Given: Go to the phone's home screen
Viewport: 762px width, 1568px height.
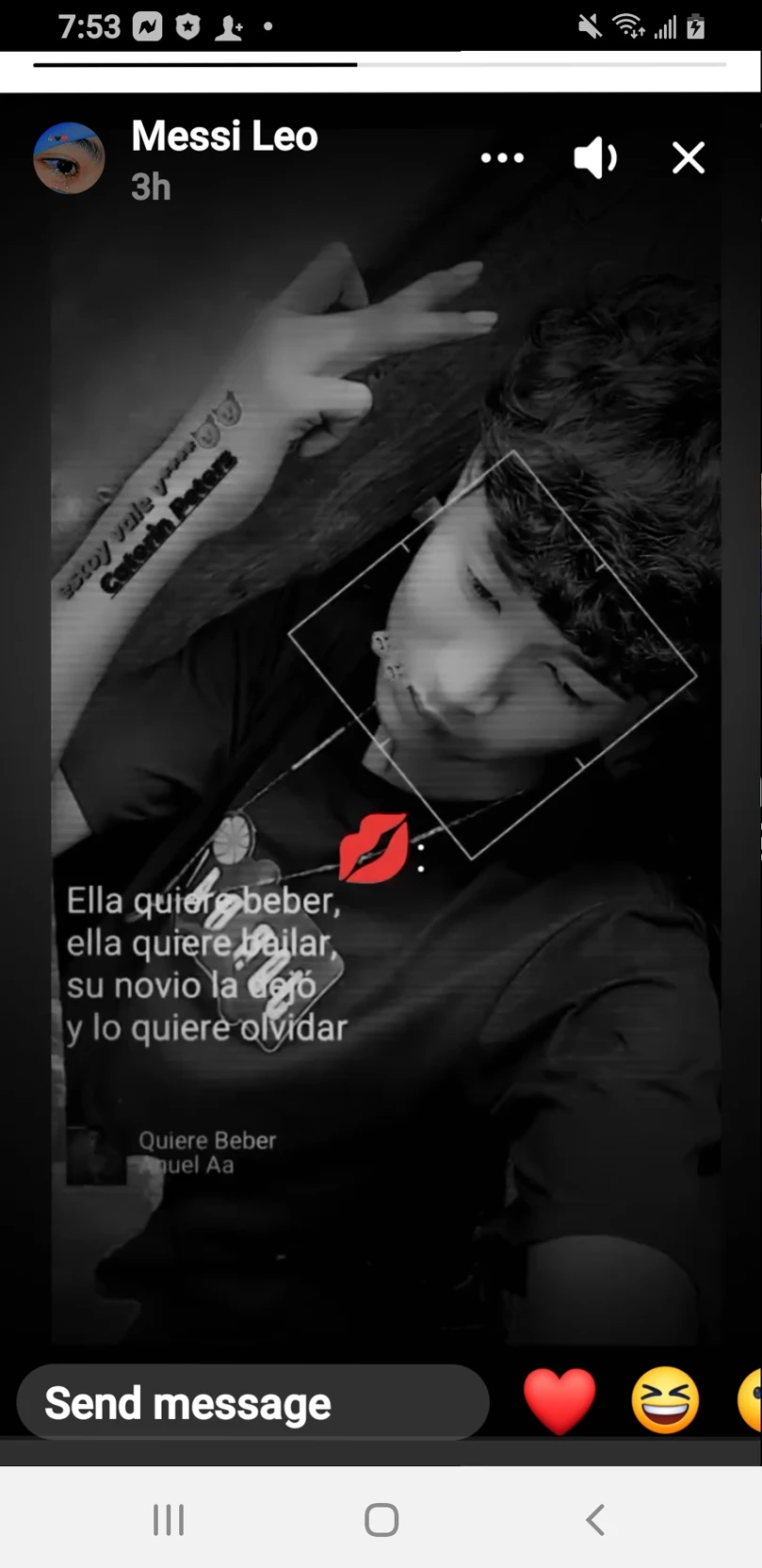Looking at the screenshot, I should click(x=381, y=1520).
